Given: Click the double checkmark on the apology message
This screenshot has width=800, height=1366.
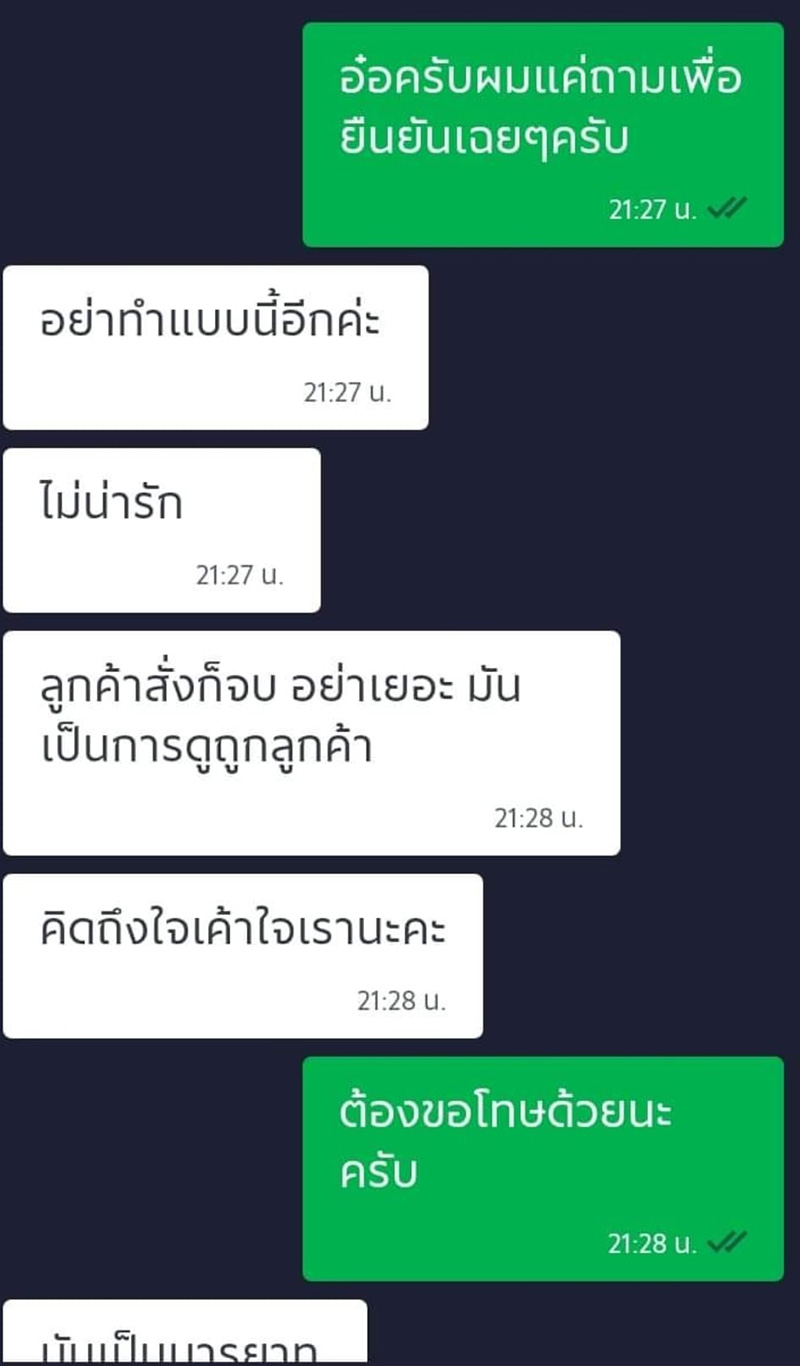Looking at the screenshot, I should click(727, 1242).
